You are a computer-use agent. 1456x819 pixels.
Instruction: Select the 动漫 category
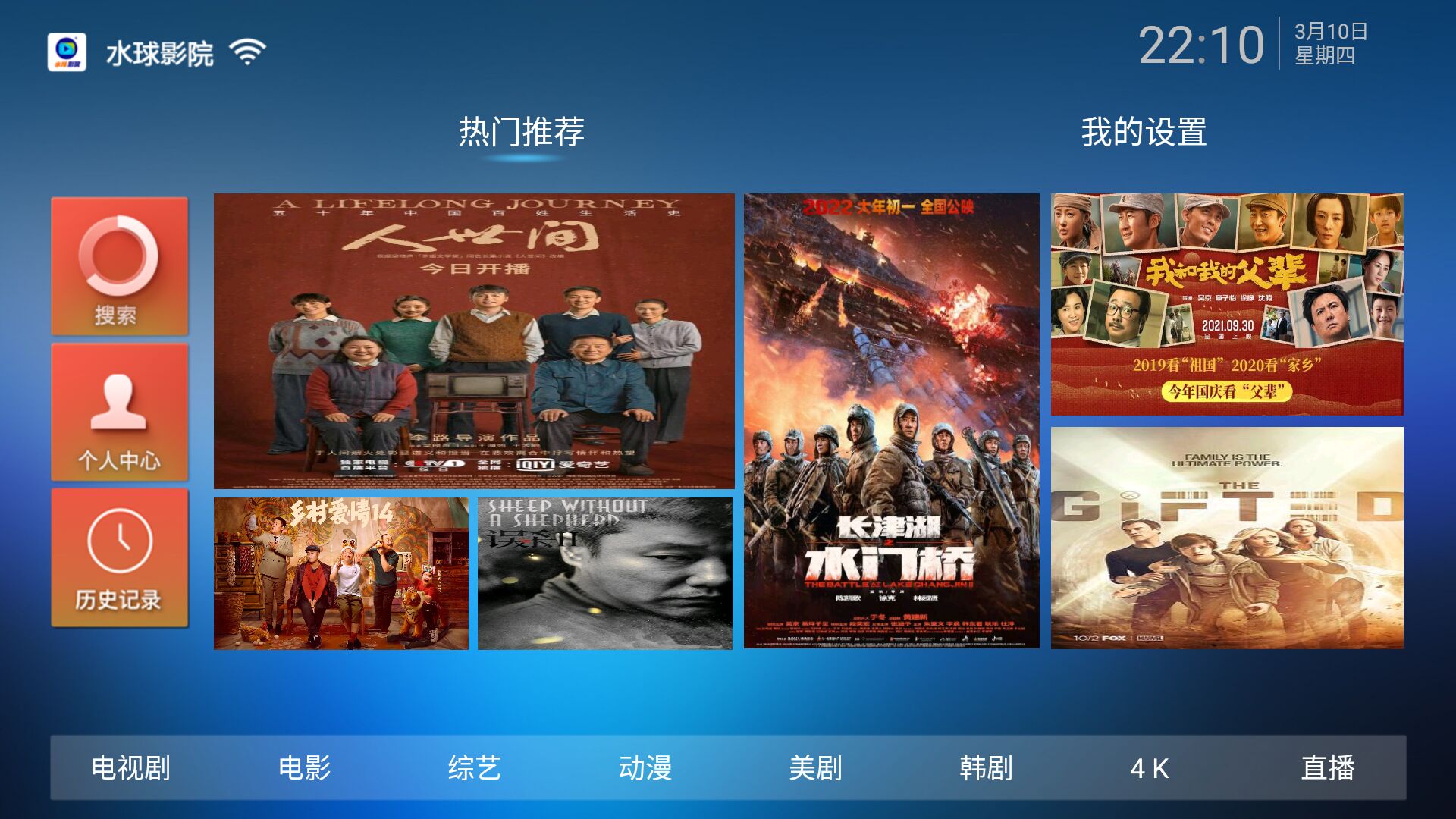pyautogui.click(x=645, y=767)
